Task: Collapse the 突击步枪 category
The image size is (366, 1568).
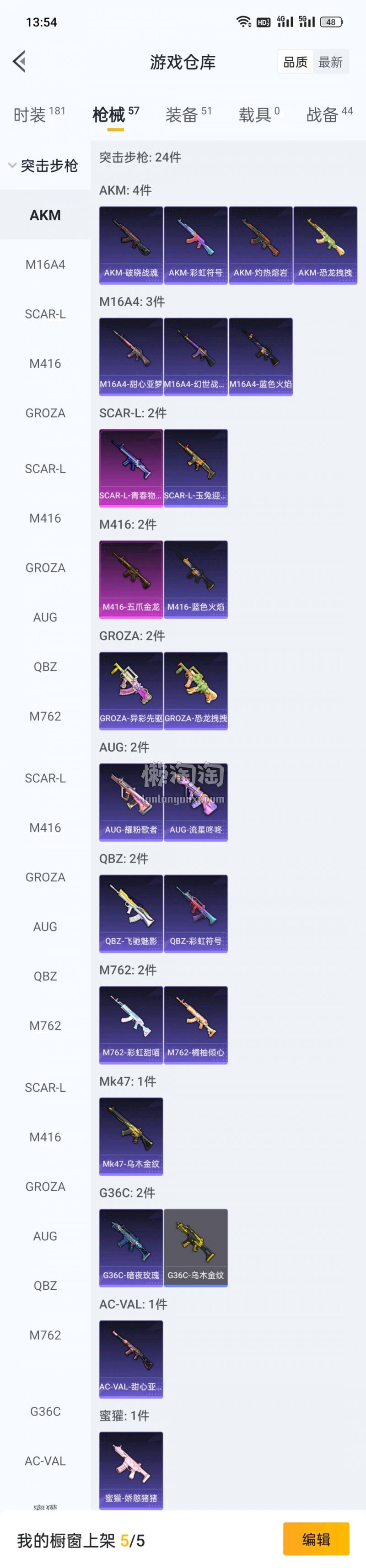Action: point(43,165)
